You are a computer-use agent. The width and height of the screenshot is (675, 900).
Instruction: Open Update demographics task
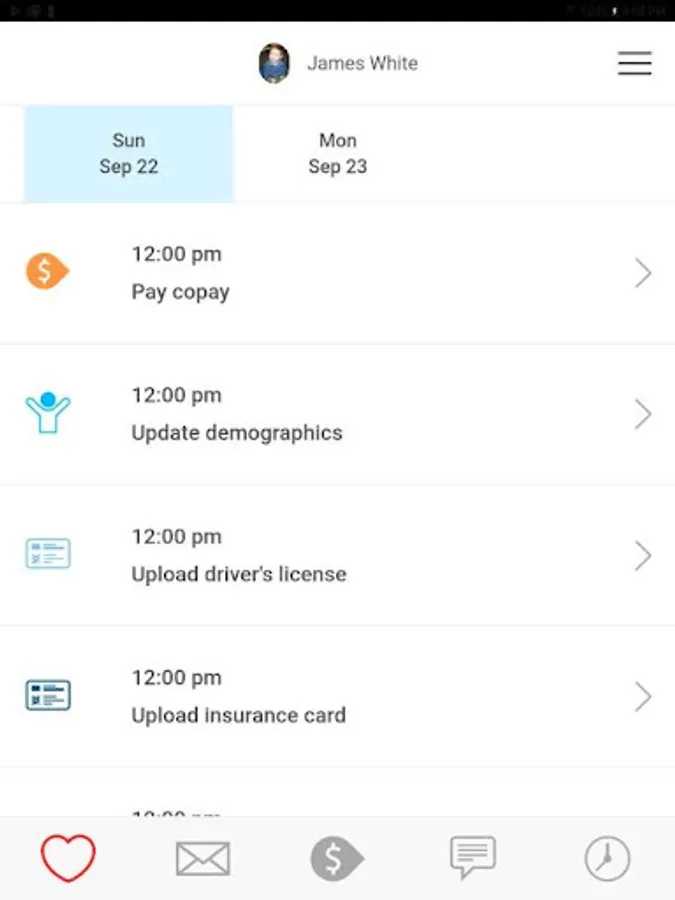(x=338, y=414)
